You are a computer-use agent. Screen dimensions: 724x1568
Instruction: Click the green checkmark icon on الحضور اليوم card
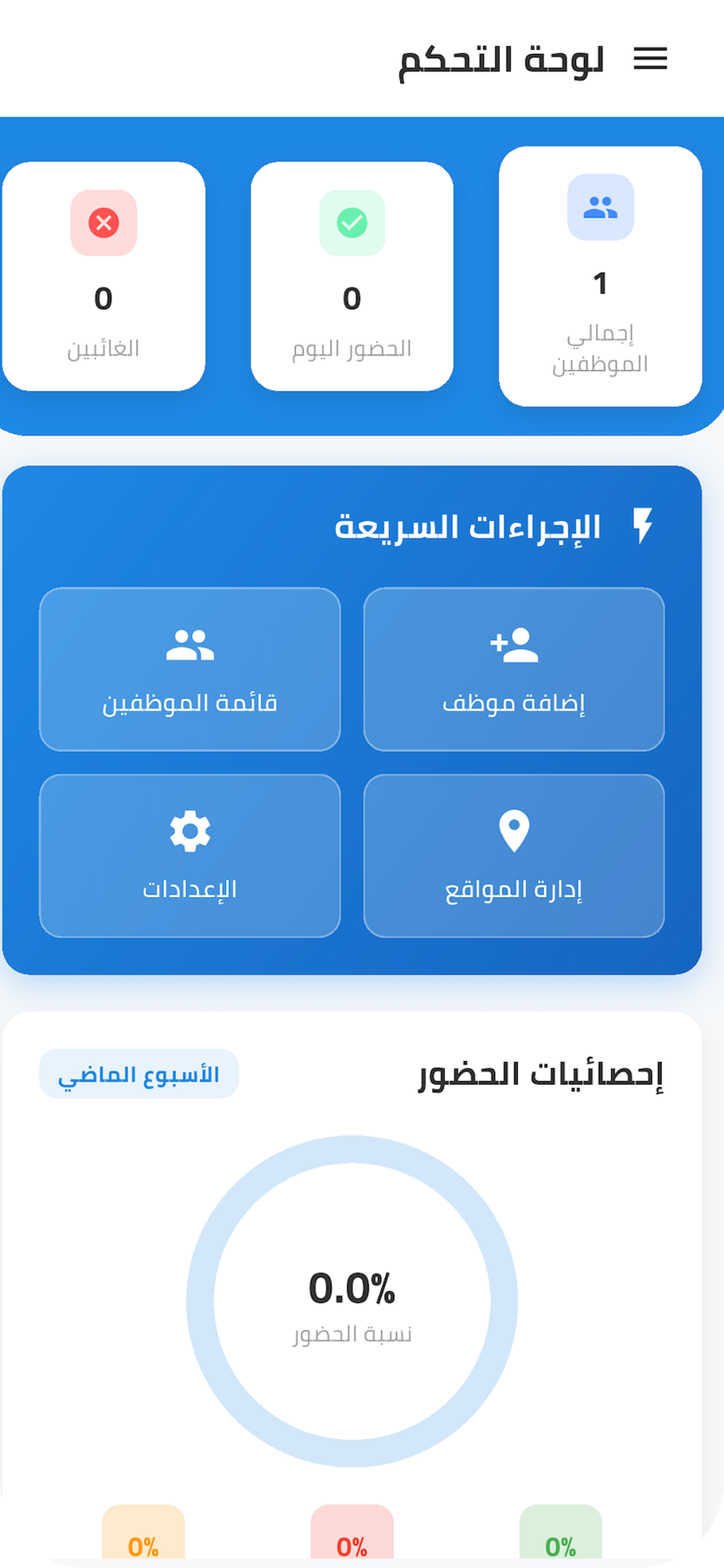[x=352, y=224]
